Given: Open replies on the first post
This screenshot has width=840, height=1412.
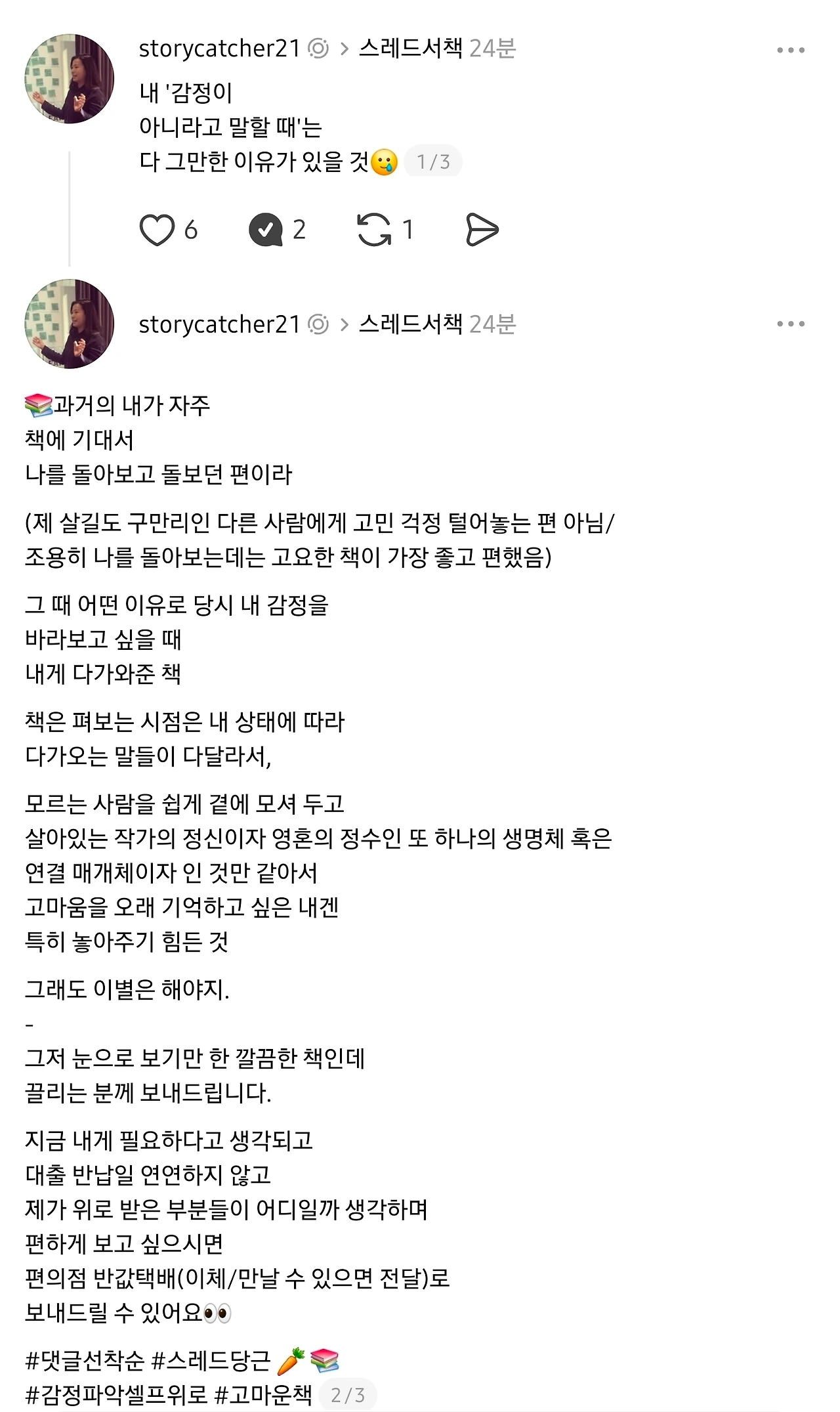Looking at the screenshot, I should [266, 230].
